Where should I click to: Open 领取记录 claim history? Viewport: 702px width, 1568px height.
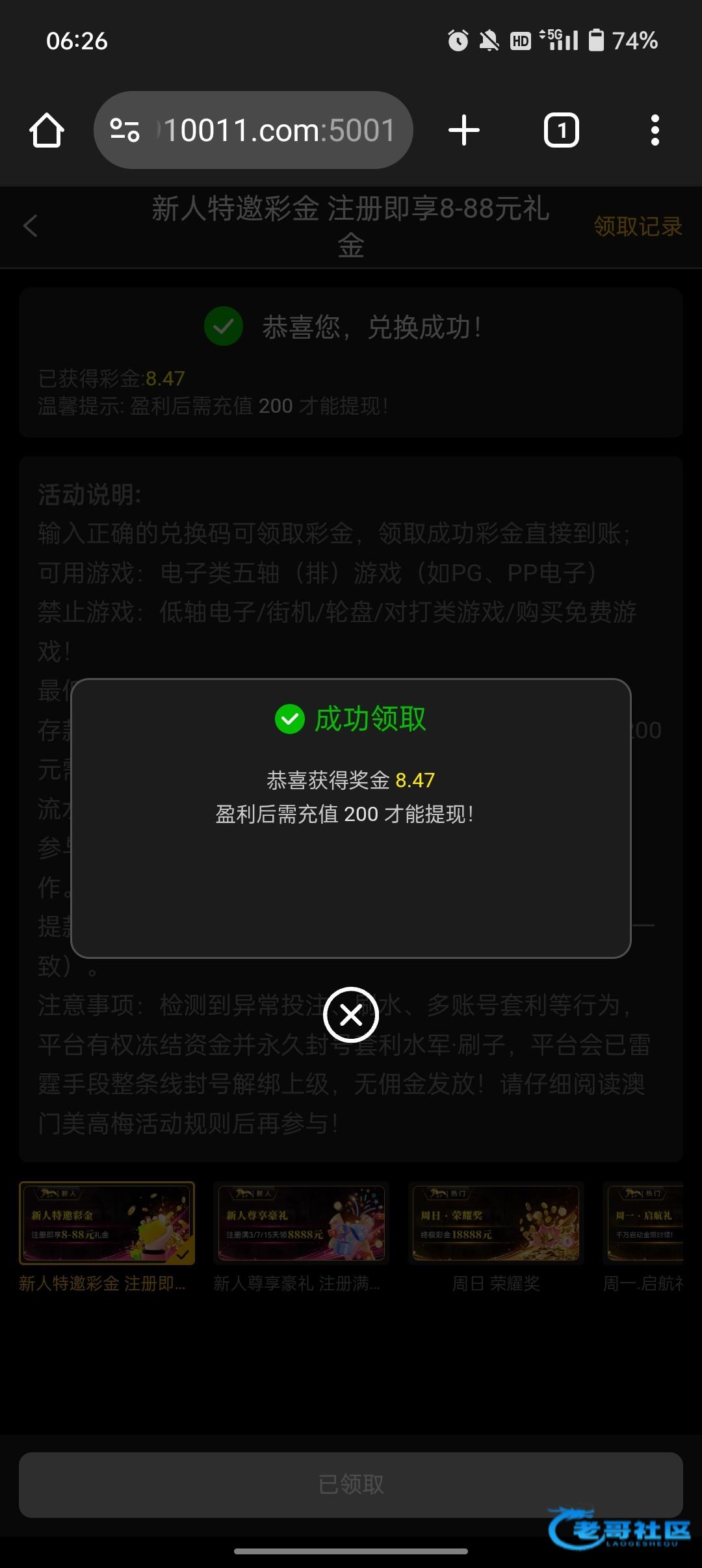[x=638, y=226]
